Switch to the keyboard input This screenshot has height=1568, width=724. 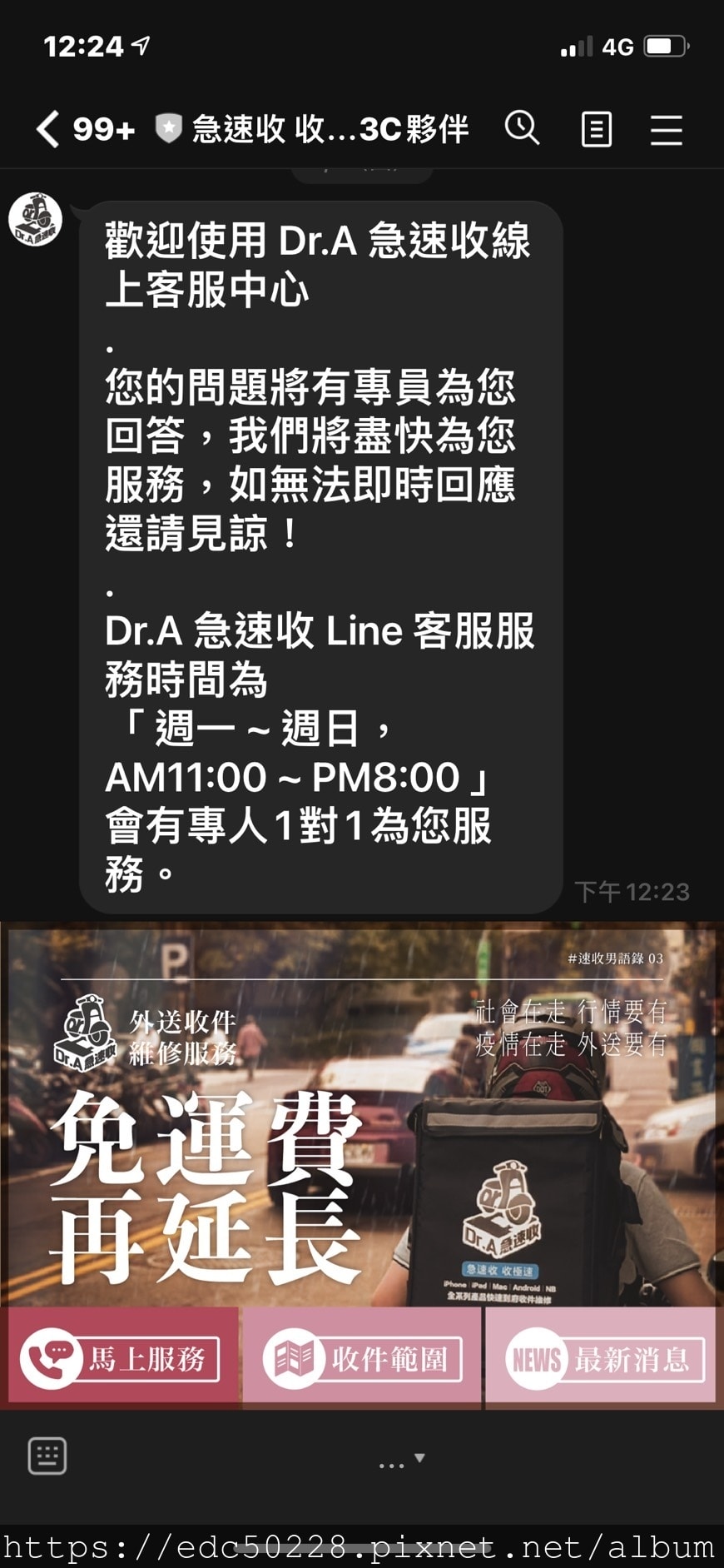click(x=47, y=1456)
